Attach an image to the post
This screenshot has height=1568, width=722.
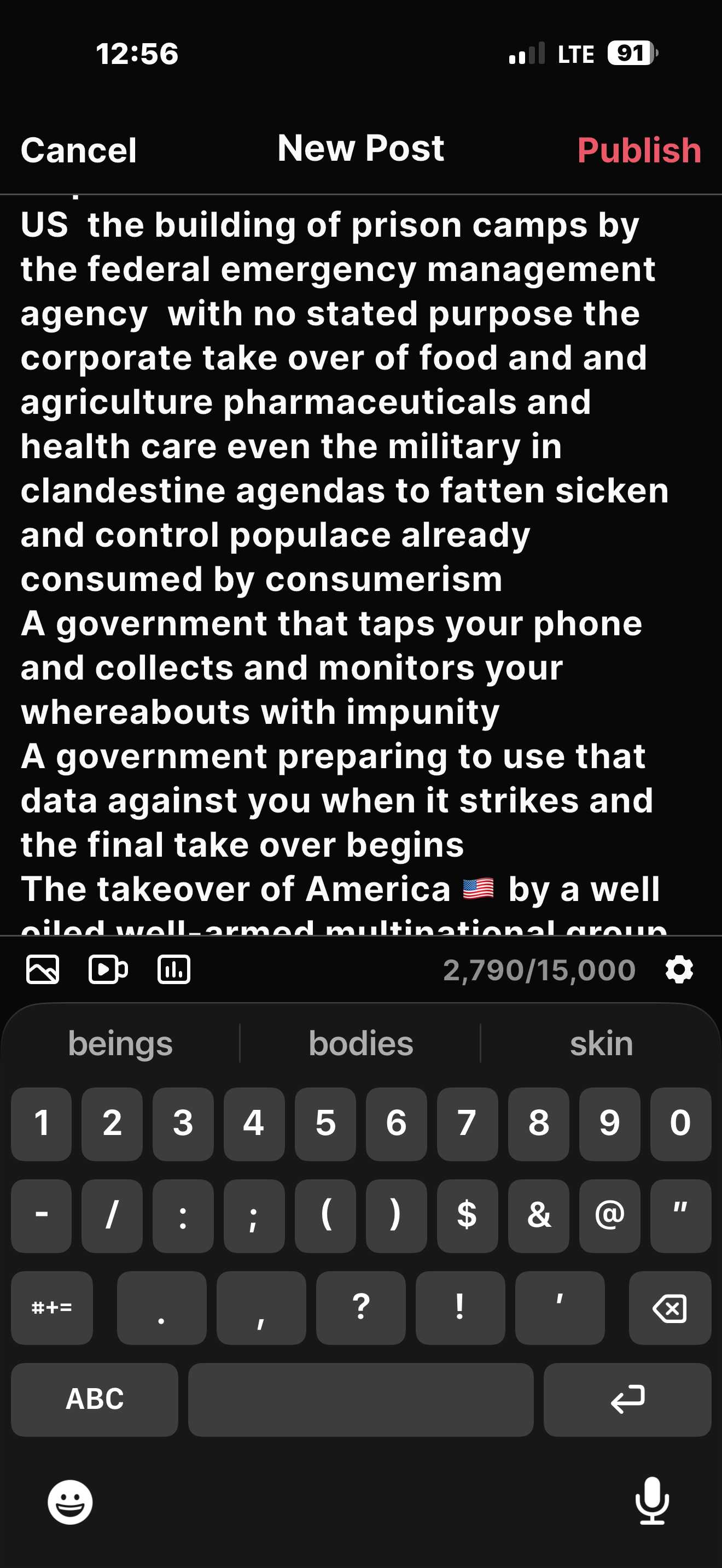tap(43, 969)
